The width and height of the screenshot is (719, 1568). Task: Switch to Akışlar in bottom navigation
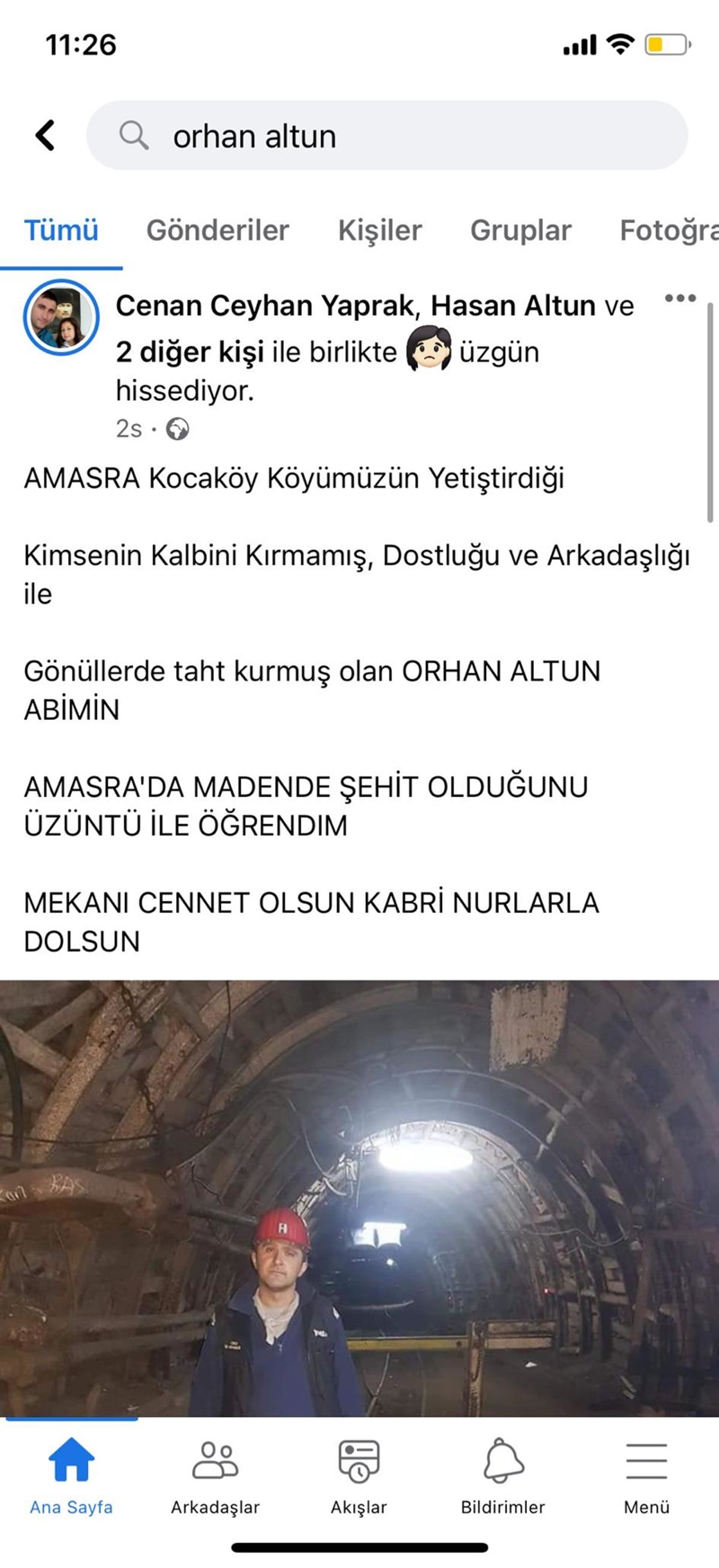click(359, 1475)
